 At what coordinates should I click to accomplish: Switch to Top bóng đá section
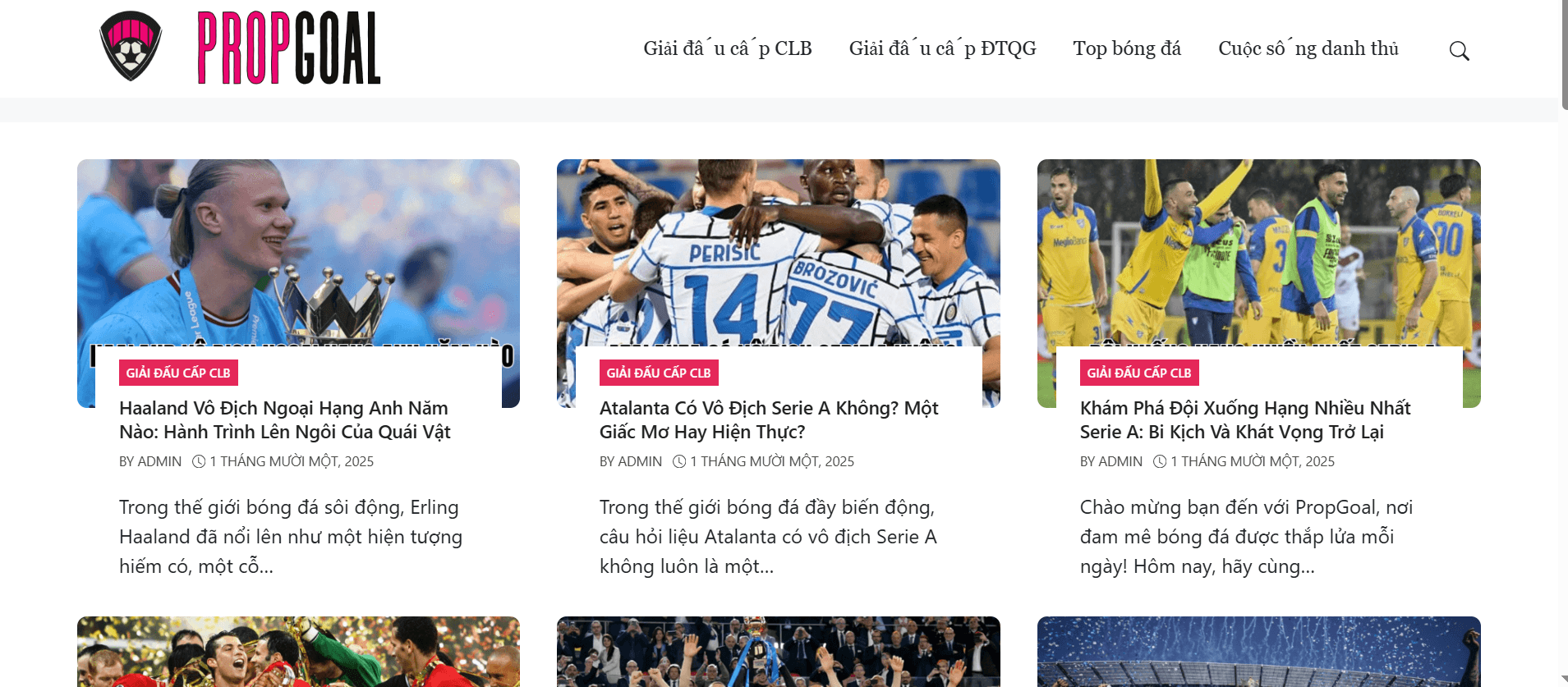click(1126, 48)
